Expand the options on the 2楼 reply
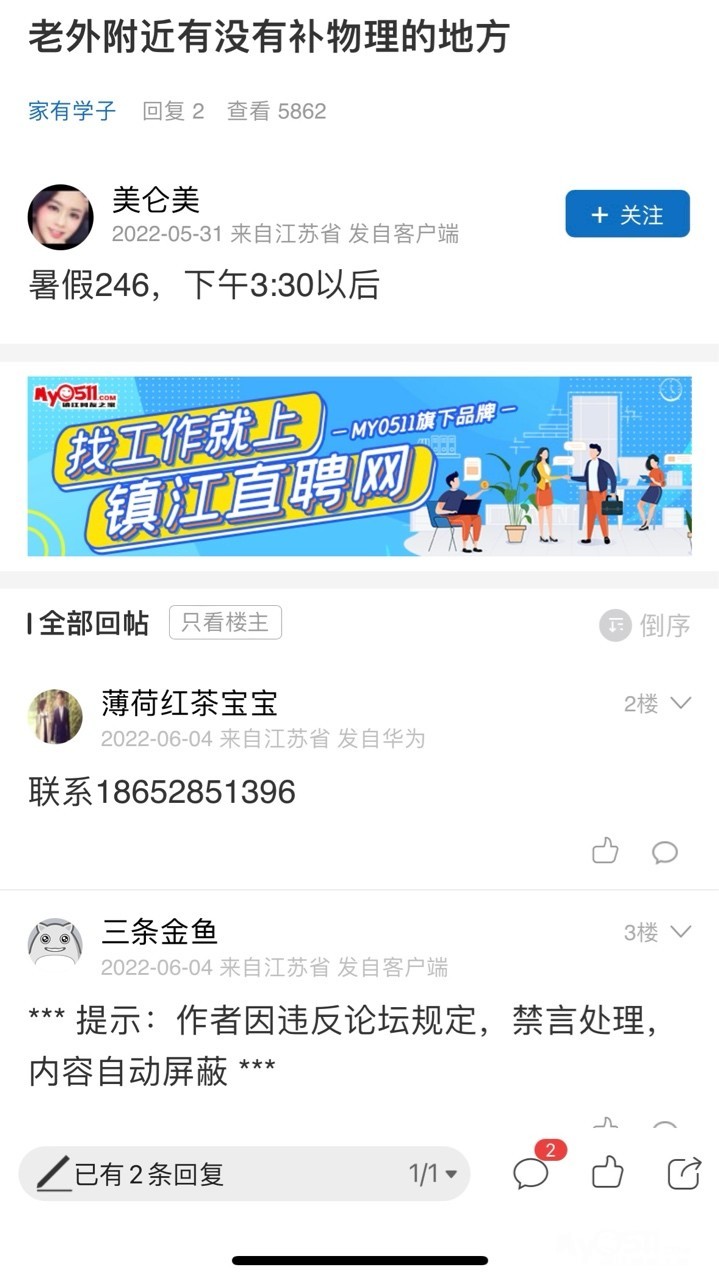Viewport: 719px width, 1280px height. tap(680, 704)
